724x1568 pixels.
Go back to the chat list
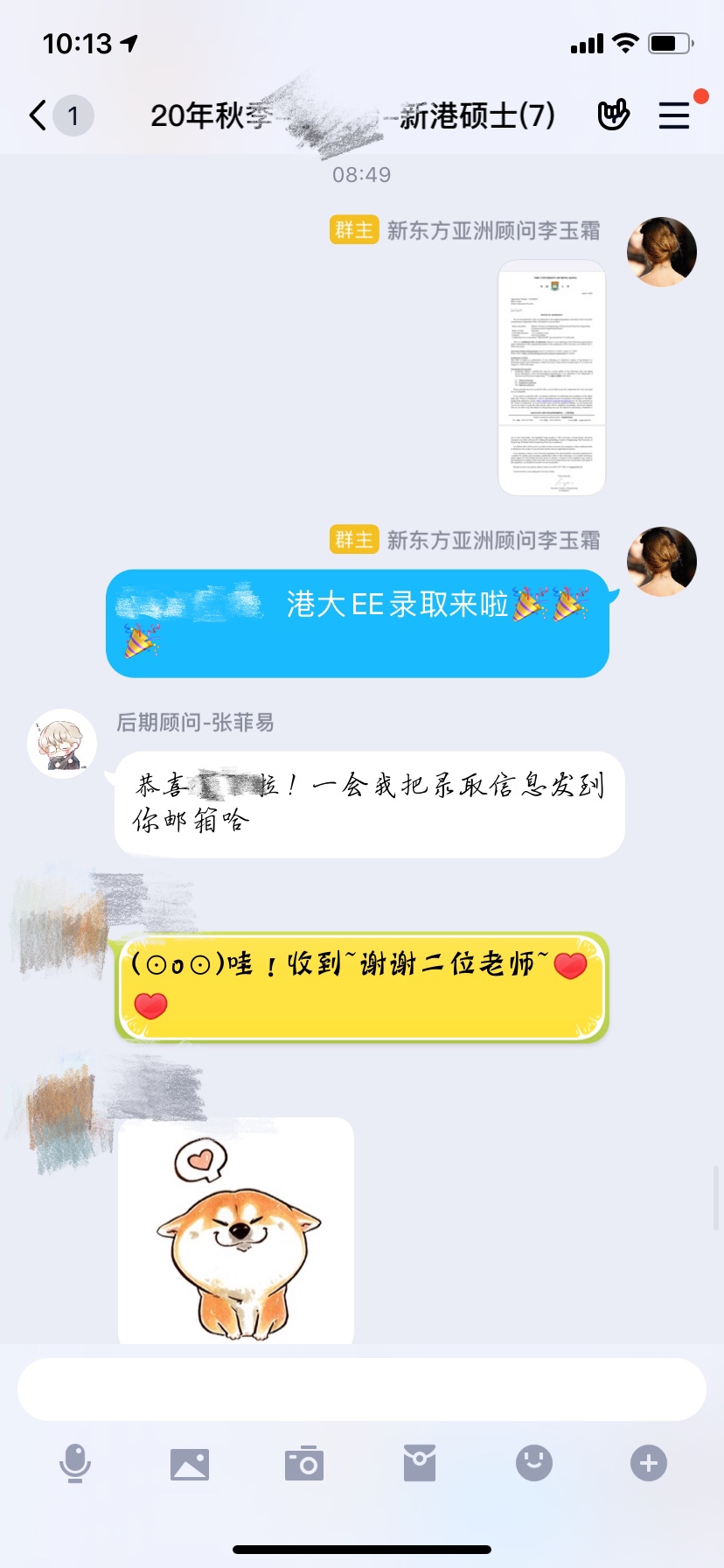(x=38, y=115)
